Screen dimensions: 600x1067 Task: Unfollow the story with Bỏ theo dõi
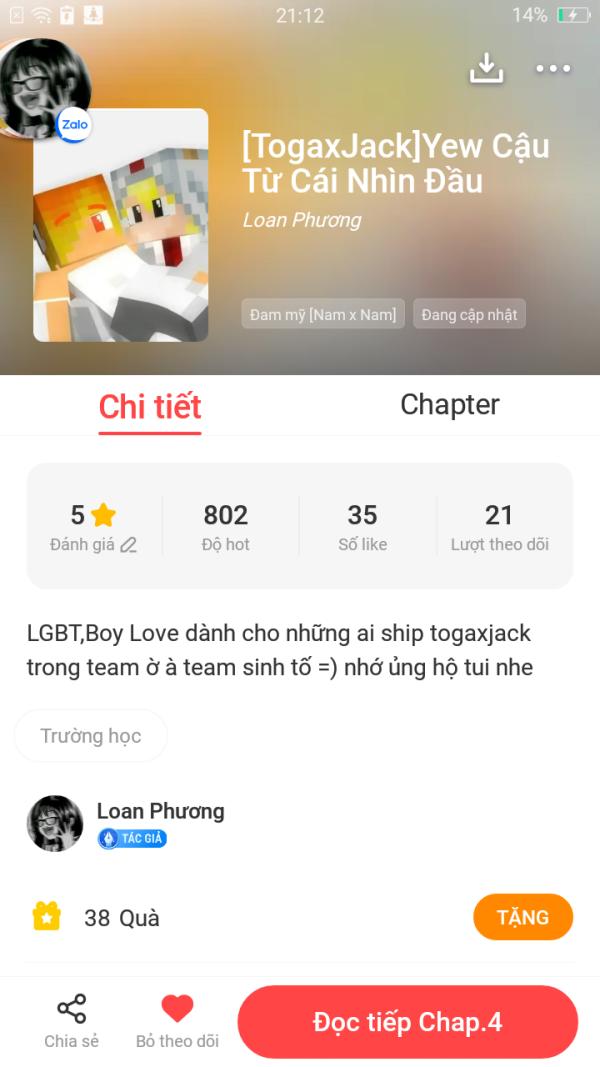point(177,1021)
